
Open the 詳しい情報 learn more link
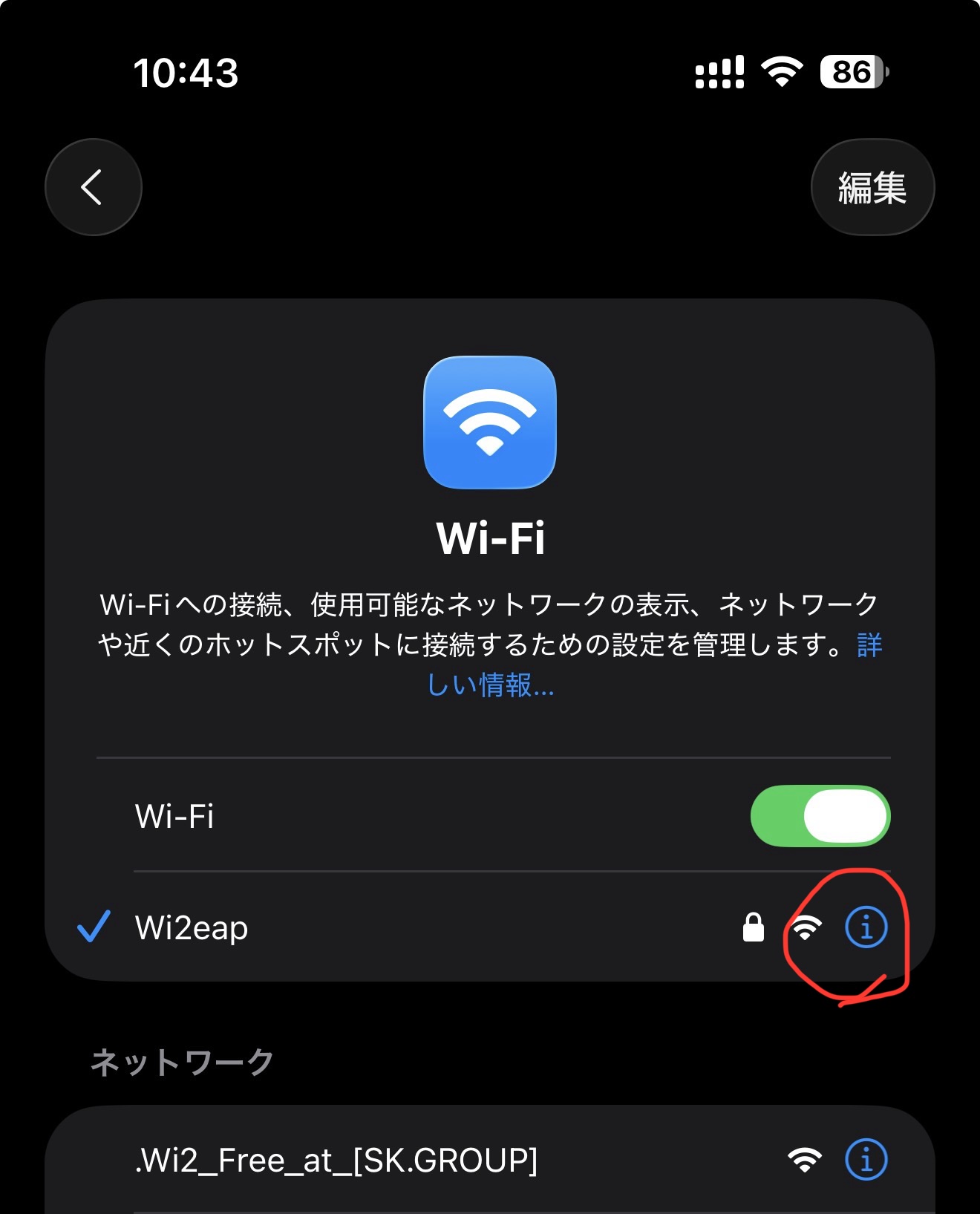[490, 685]
